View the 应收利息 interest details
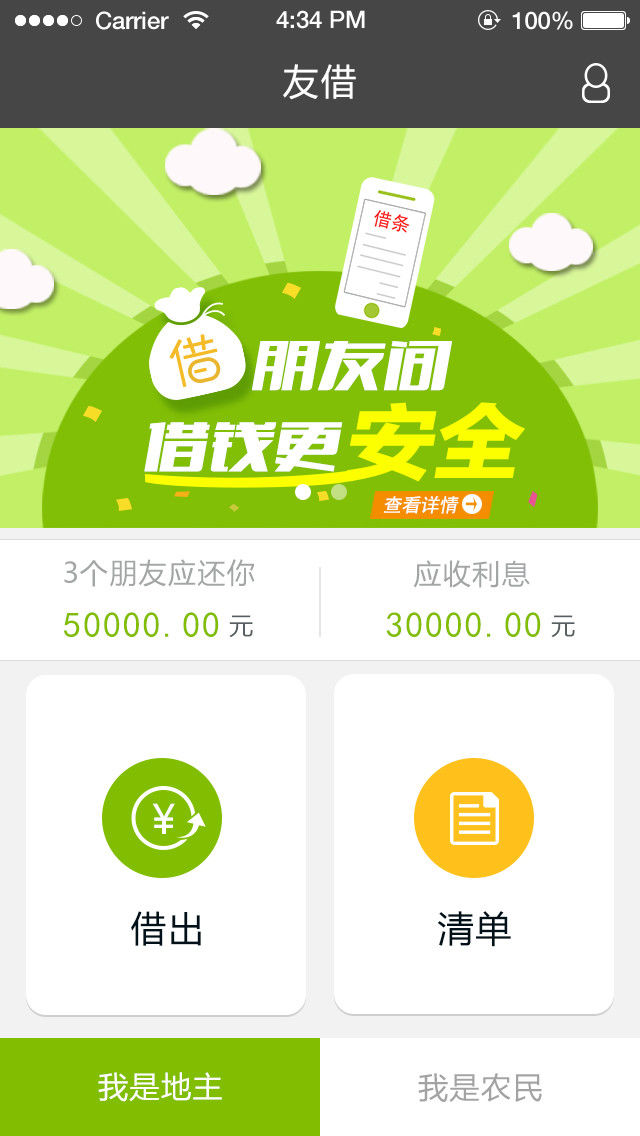 click(x=480, y=600)
